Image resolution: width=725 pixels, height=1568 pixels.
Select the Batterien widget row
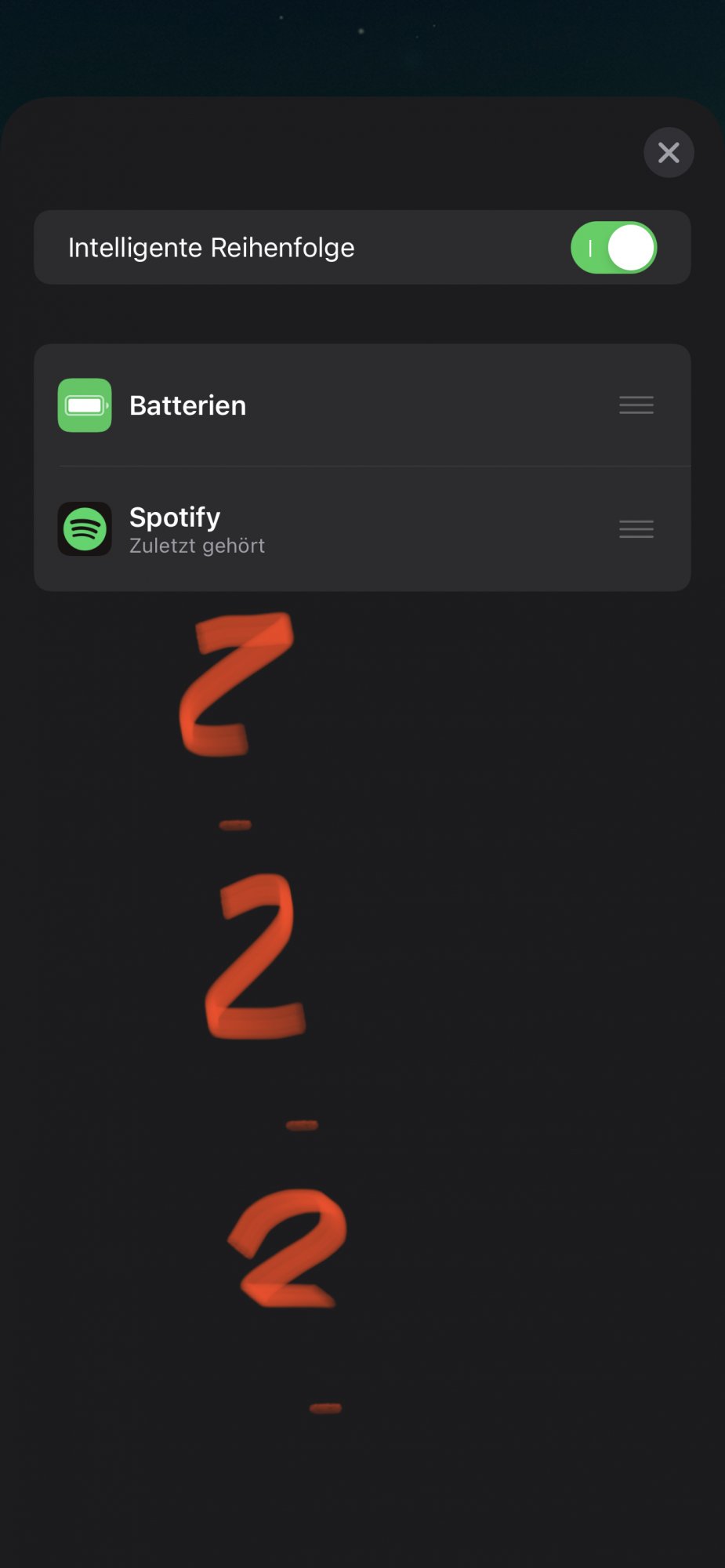click(314, 405)
